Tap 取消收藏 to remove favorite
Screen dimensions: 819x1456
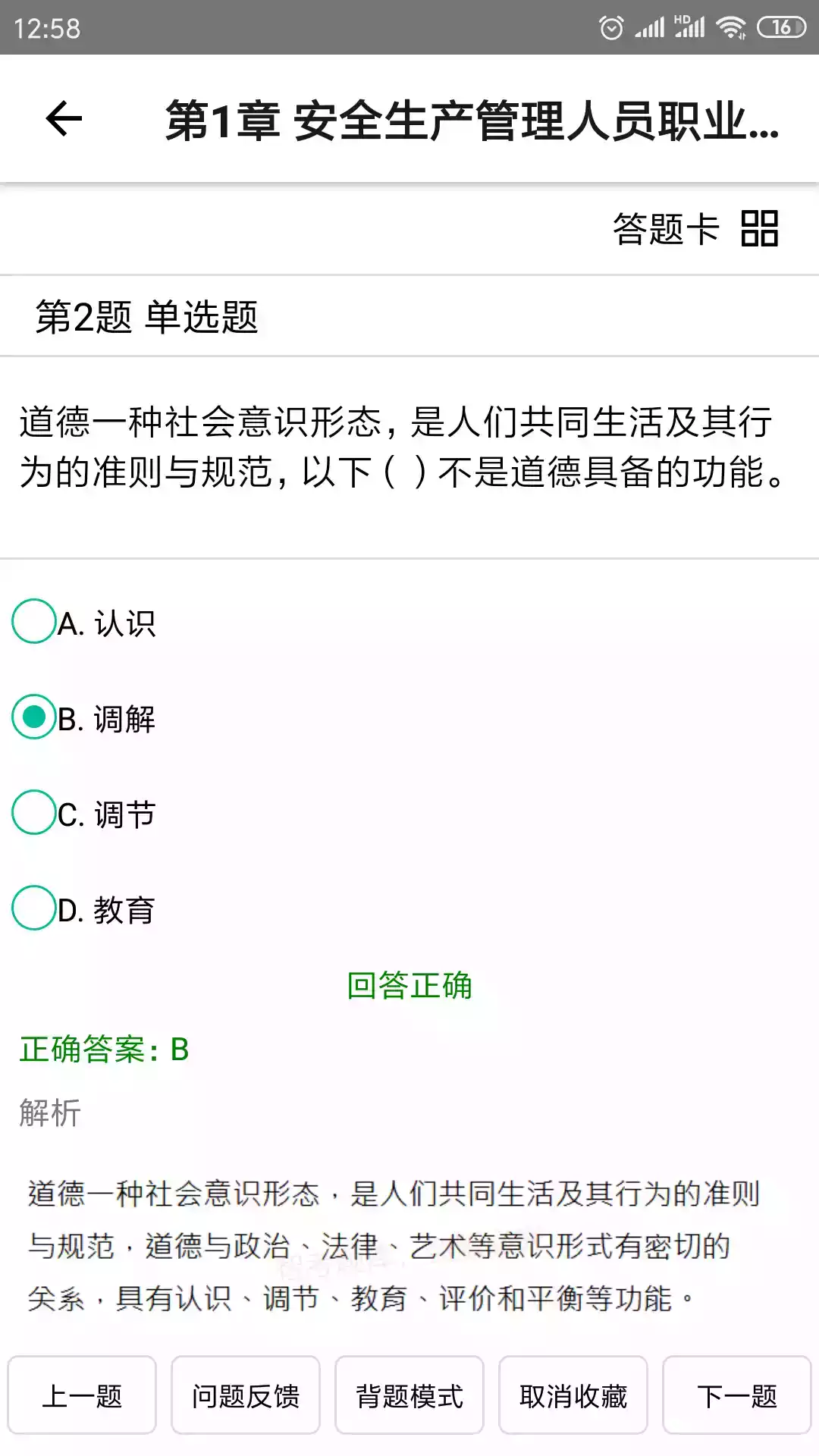(x=573, y=1395)
